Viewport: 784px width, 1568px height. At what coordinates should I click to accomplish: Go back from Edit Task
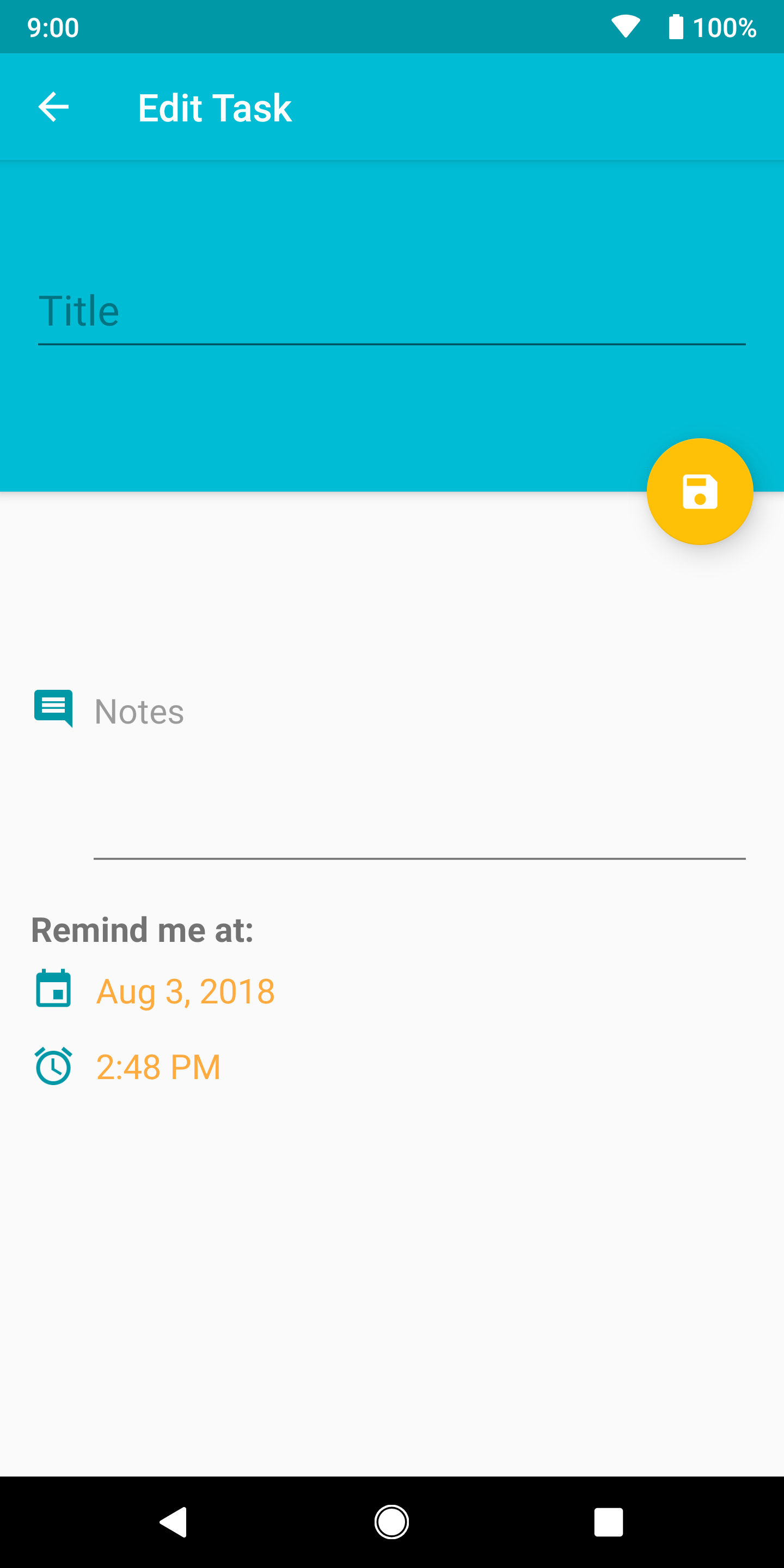53,107
